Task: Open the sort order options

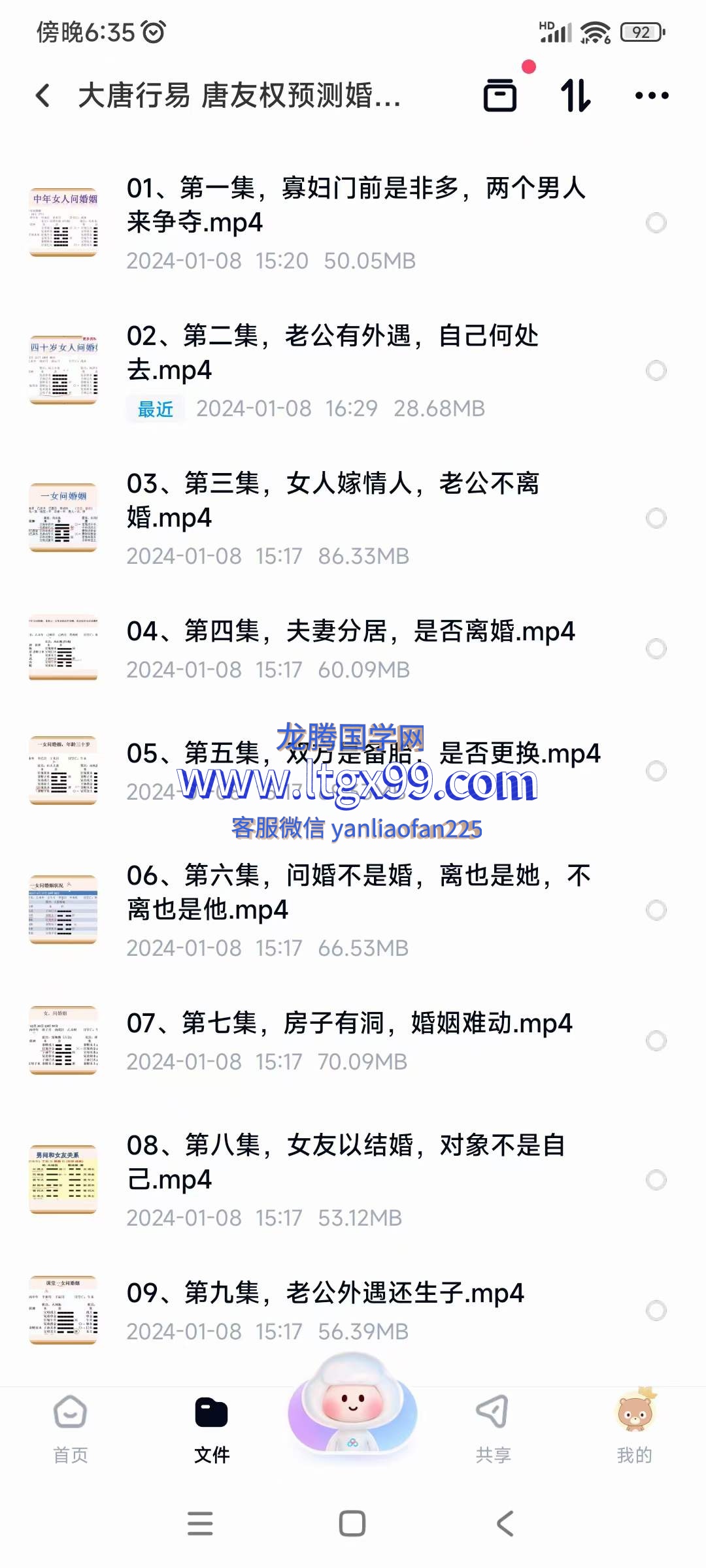Action: (x=576, y=95)
